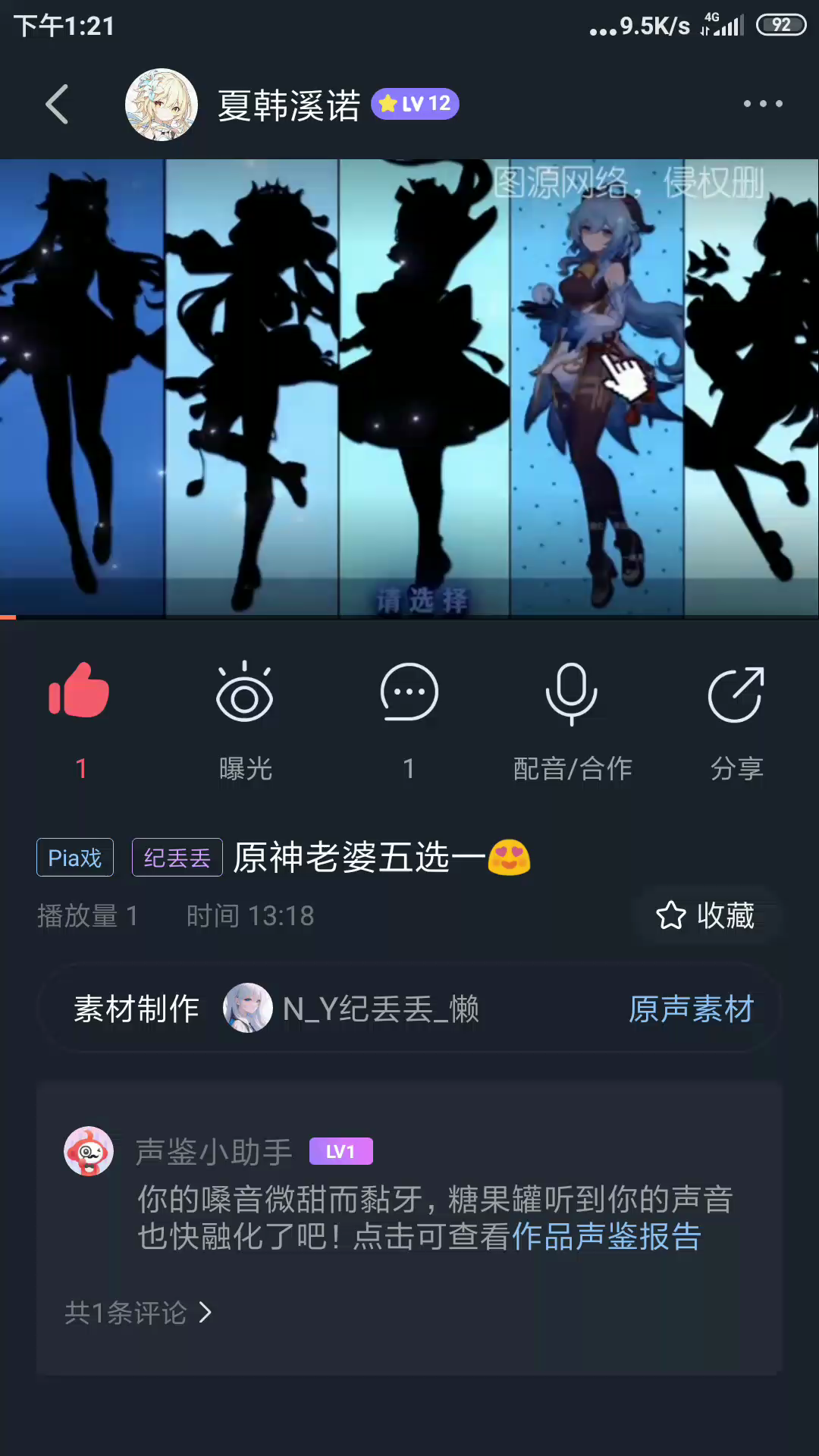Select the Pia戏 tag
Image resolution: width=819 pixels, height=1456 pixels.
pos(75,858)
